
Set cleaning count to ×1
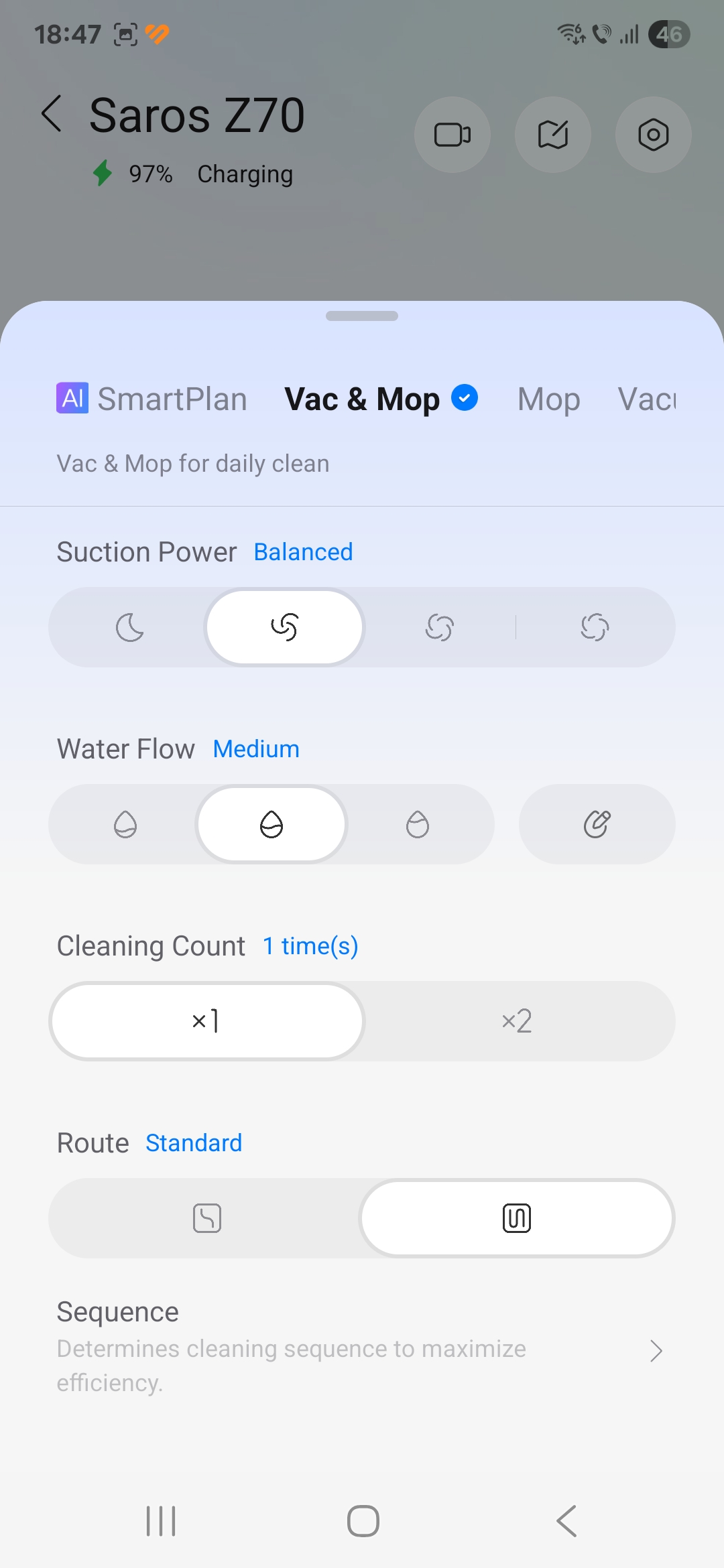[x=207, y=1021]
